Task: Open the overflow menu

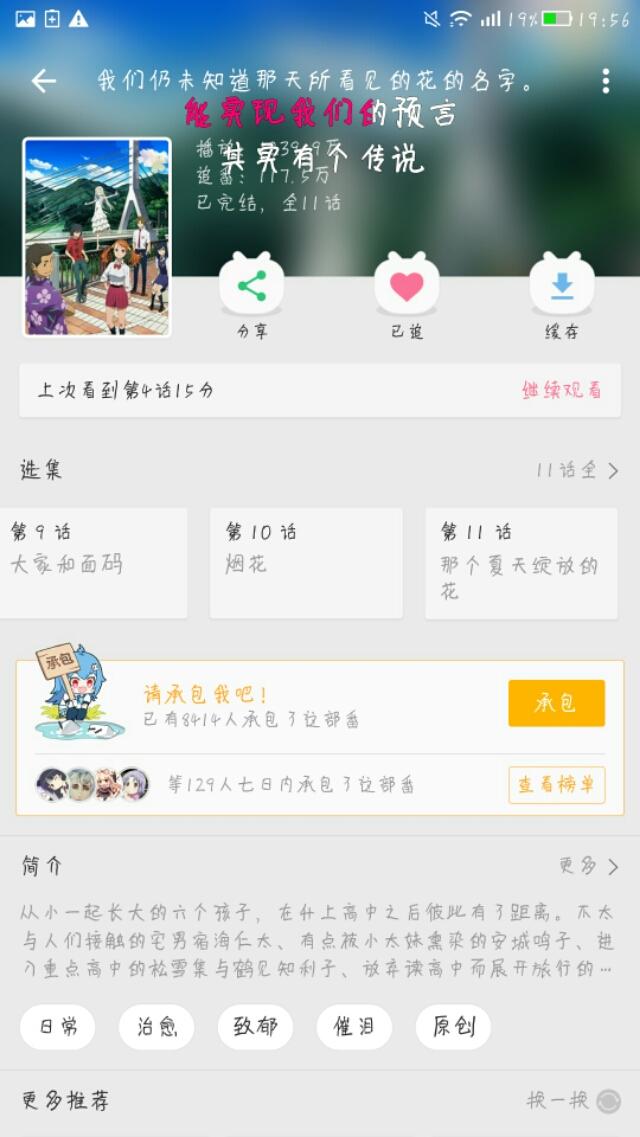Action: [605, 81]
